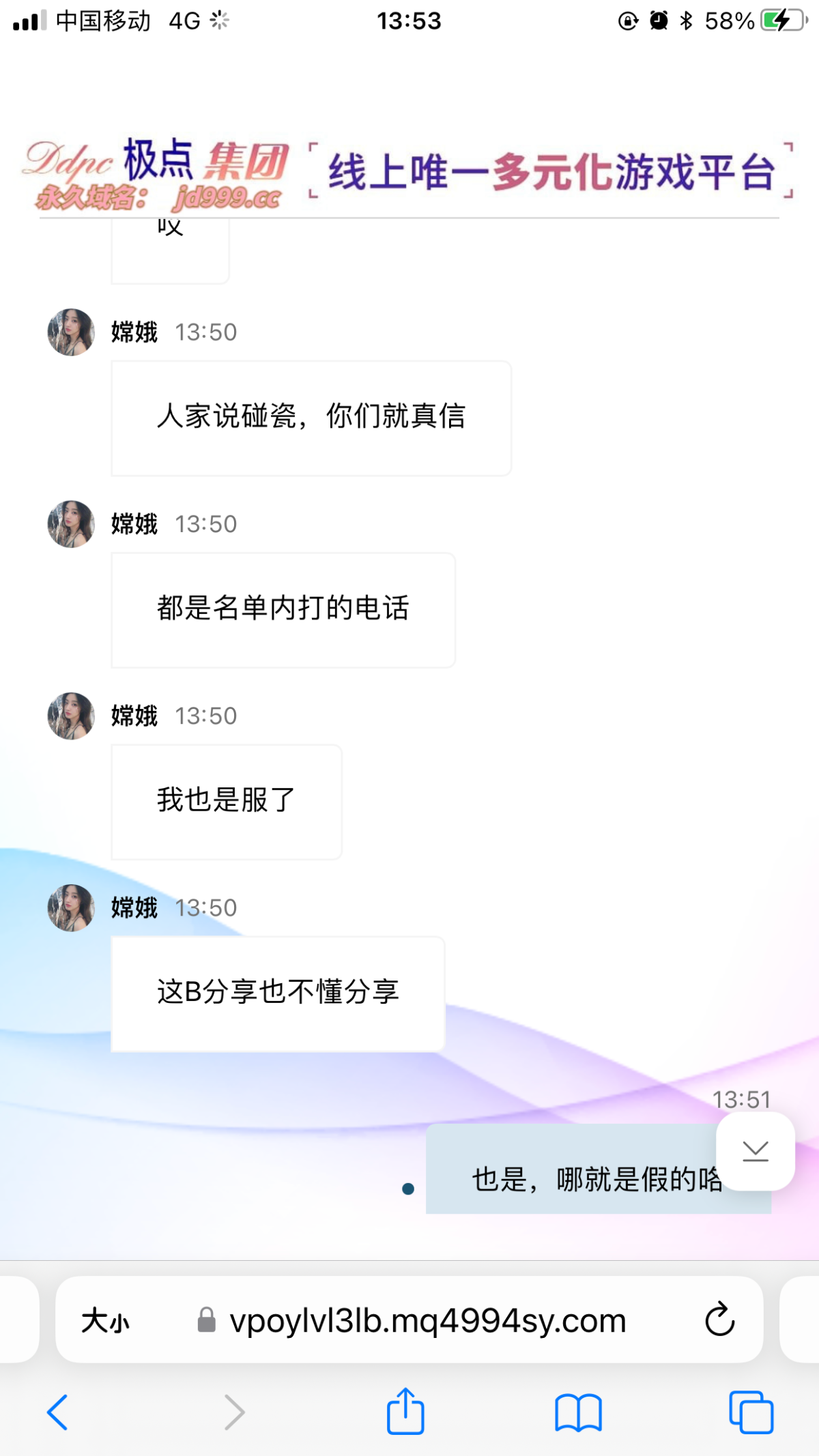Select the bubble 都是名单内打的电话
819x1456 pixels.
coord(282,611)
